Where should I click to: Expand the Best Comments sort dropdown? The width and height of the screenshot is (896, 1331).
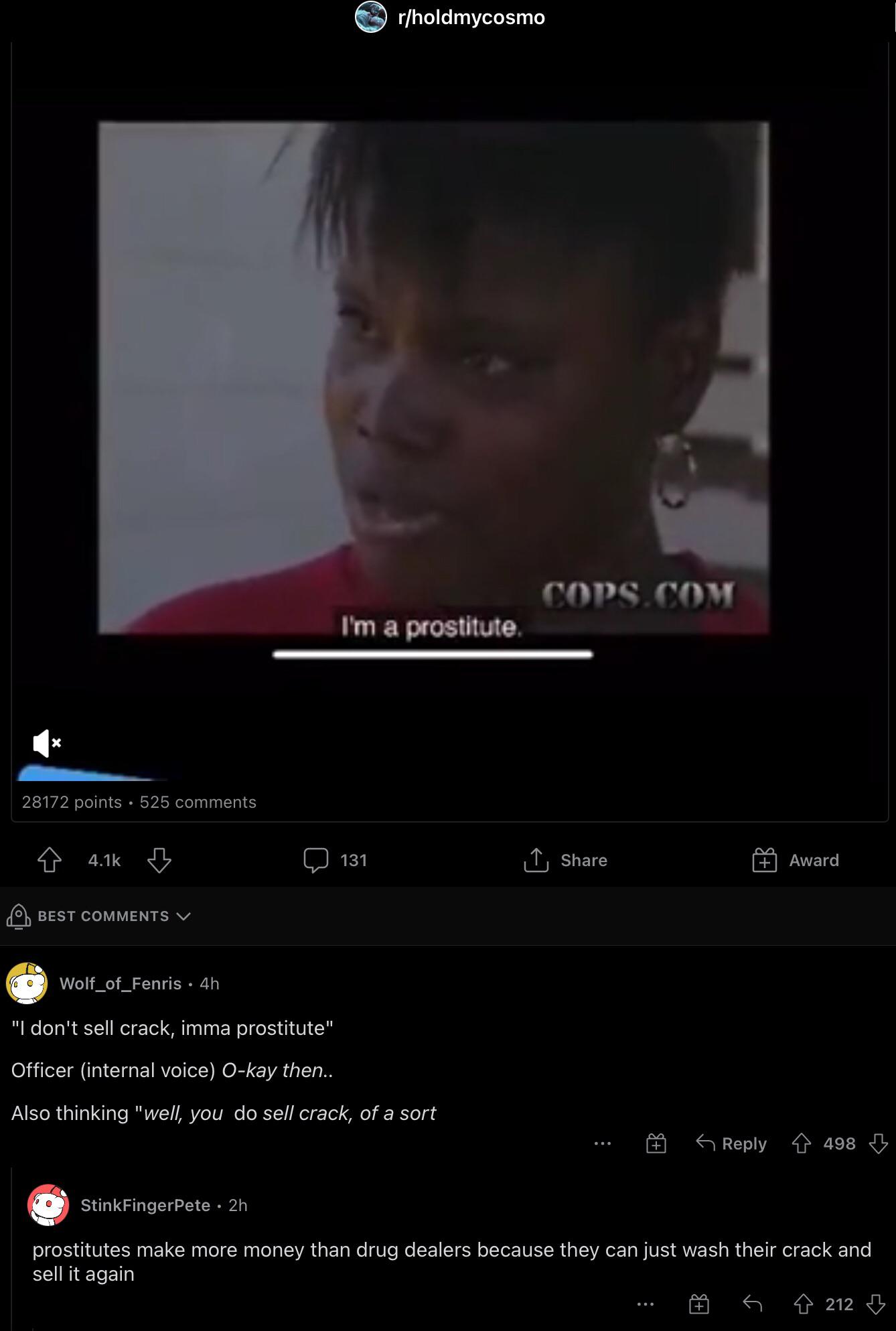point(100,916)
